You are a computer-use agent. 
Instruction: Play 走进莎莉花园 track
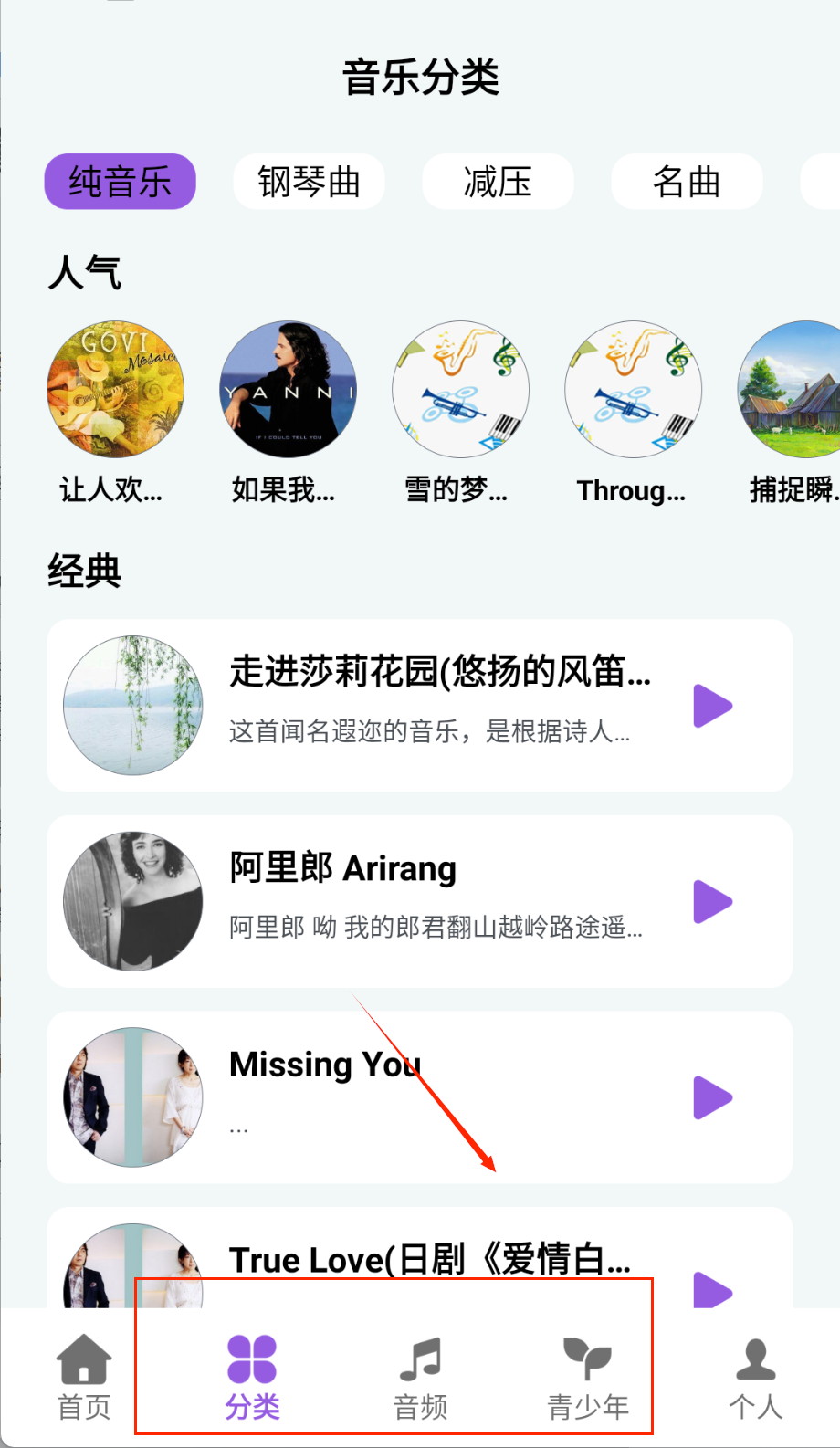(x=713, y=706)
